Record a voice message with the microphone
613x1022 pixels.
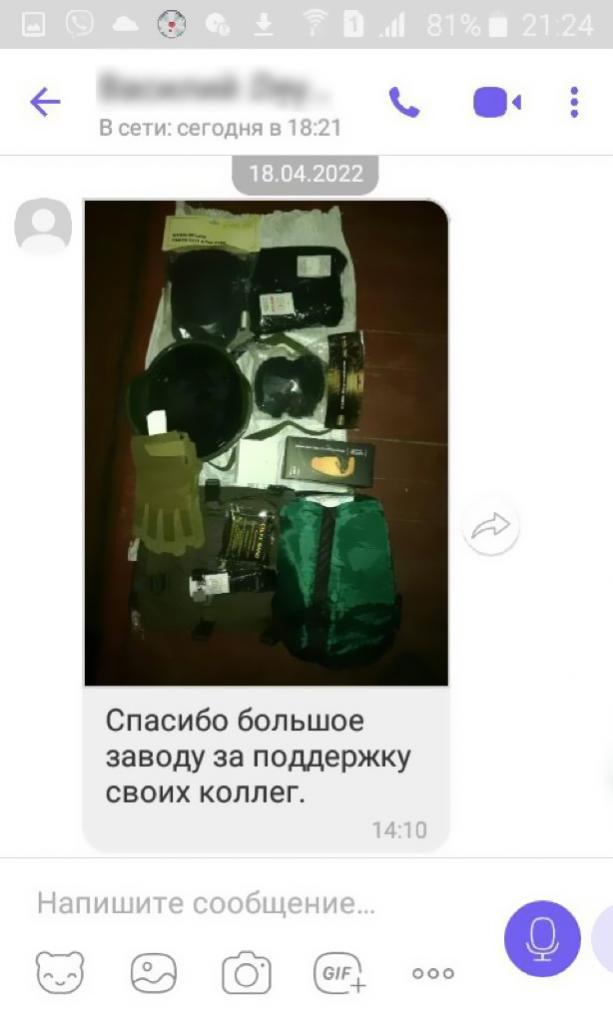pos(542,938)
